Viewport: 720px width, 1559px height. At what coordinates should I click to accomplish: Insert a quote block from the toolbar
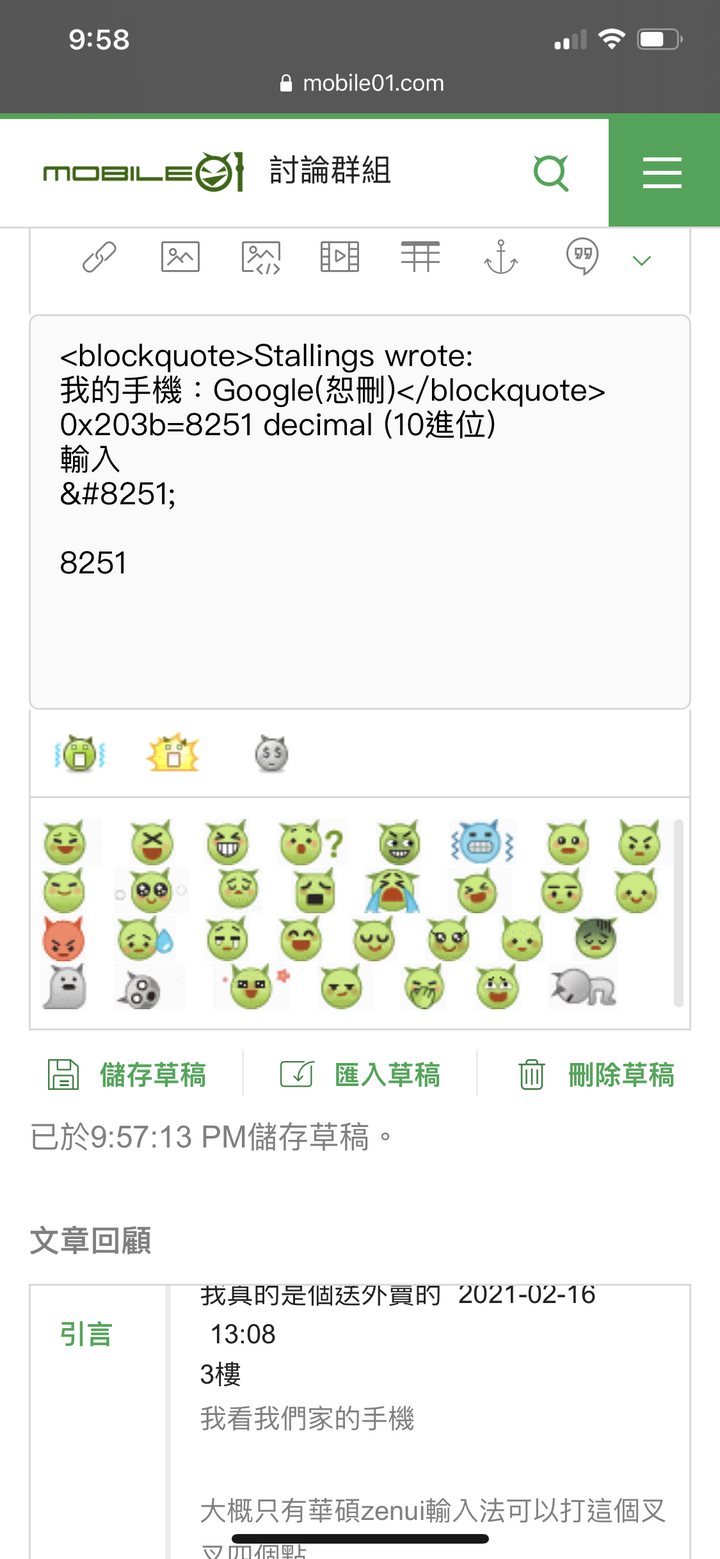point(582,258)
